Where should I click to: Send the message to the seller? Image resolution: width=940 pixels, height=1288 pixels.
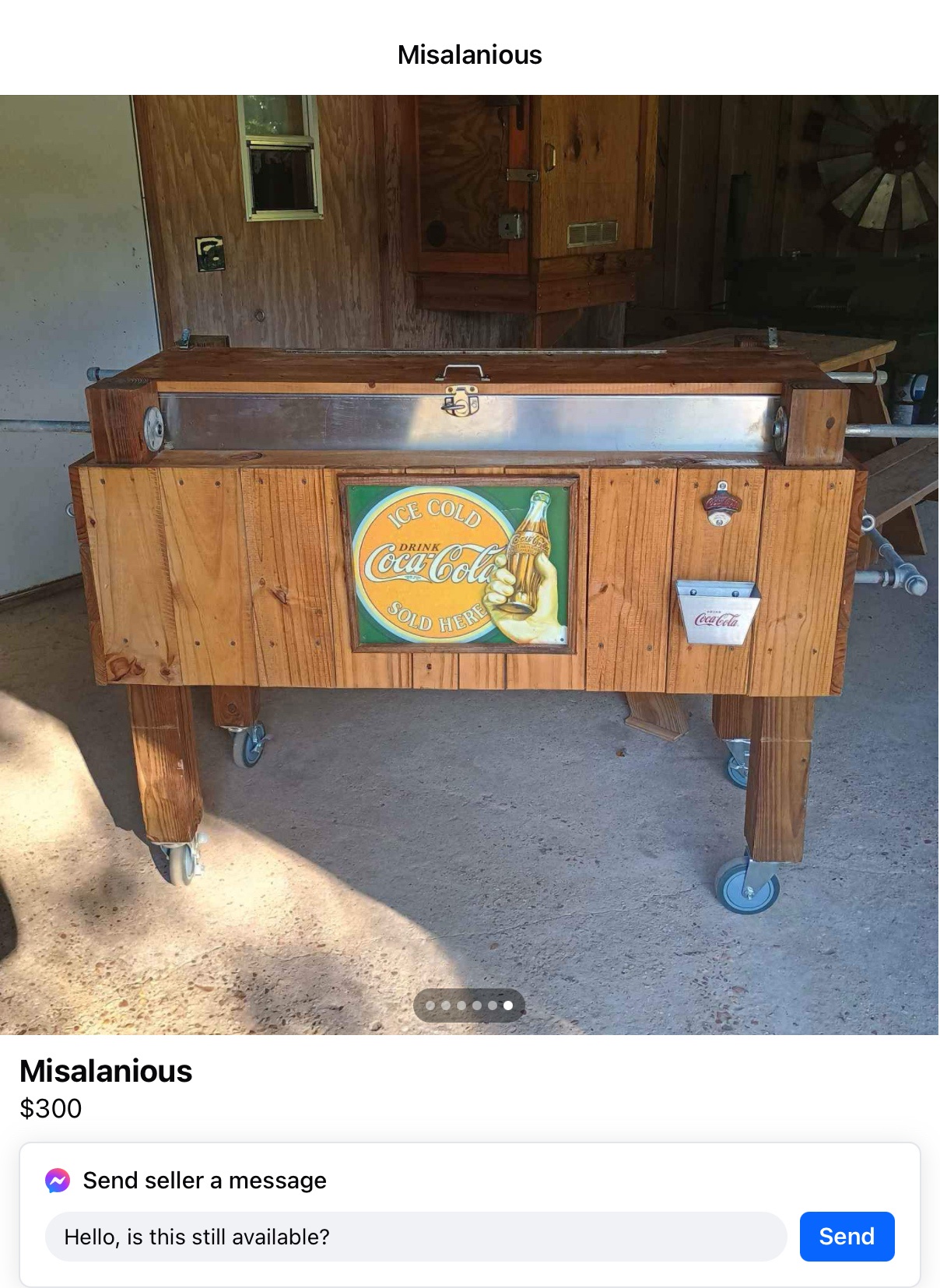[x=847, y=1236]
